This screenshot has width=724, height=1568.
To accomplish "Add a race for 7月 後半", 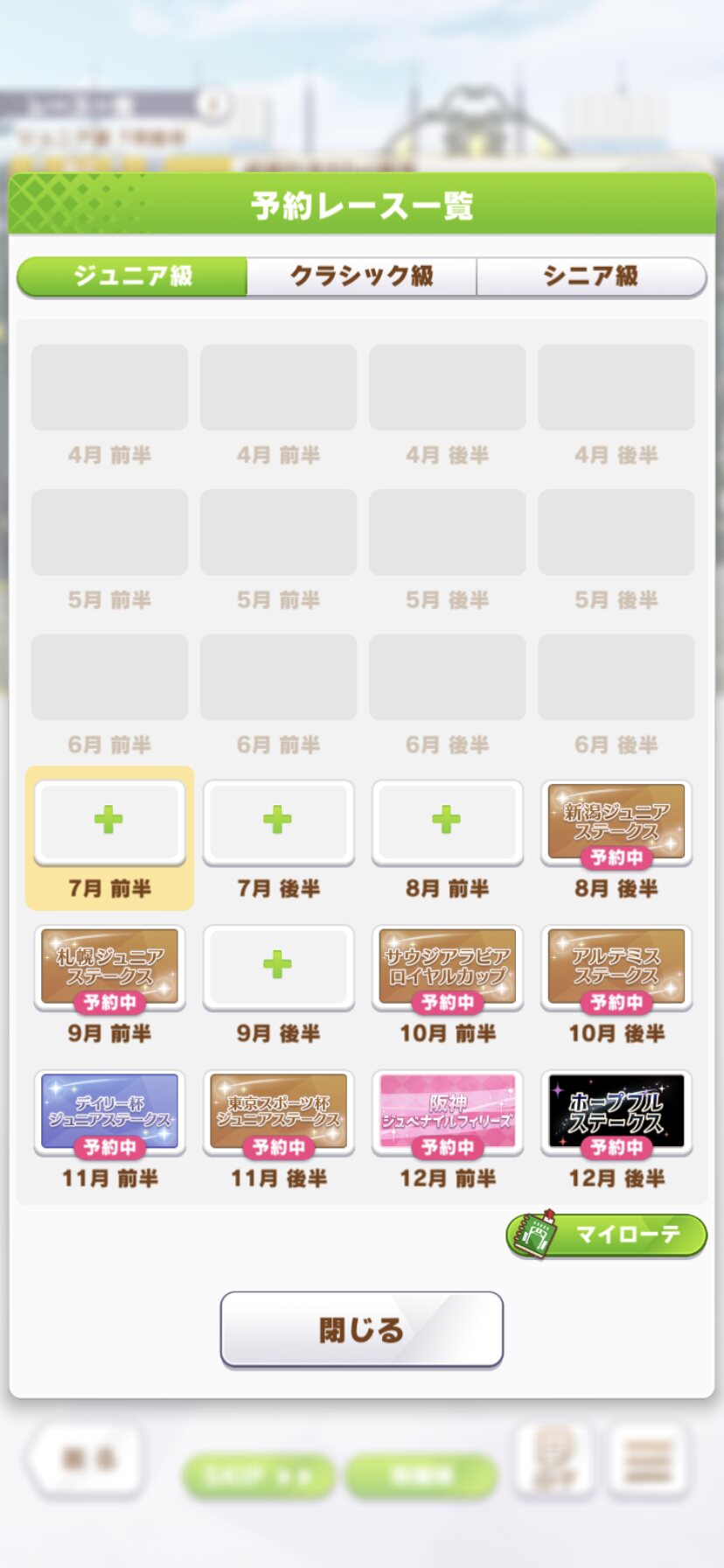I will (278, 822).
